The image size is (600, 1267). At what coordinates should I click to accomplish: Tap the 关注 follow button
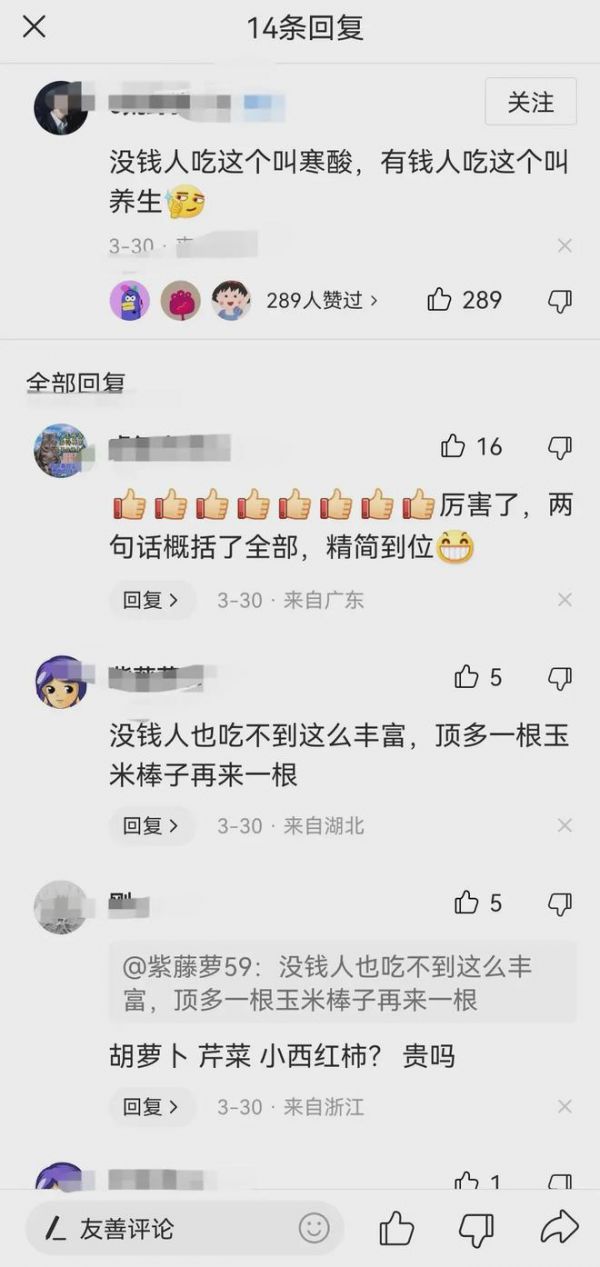coord(530,102)
